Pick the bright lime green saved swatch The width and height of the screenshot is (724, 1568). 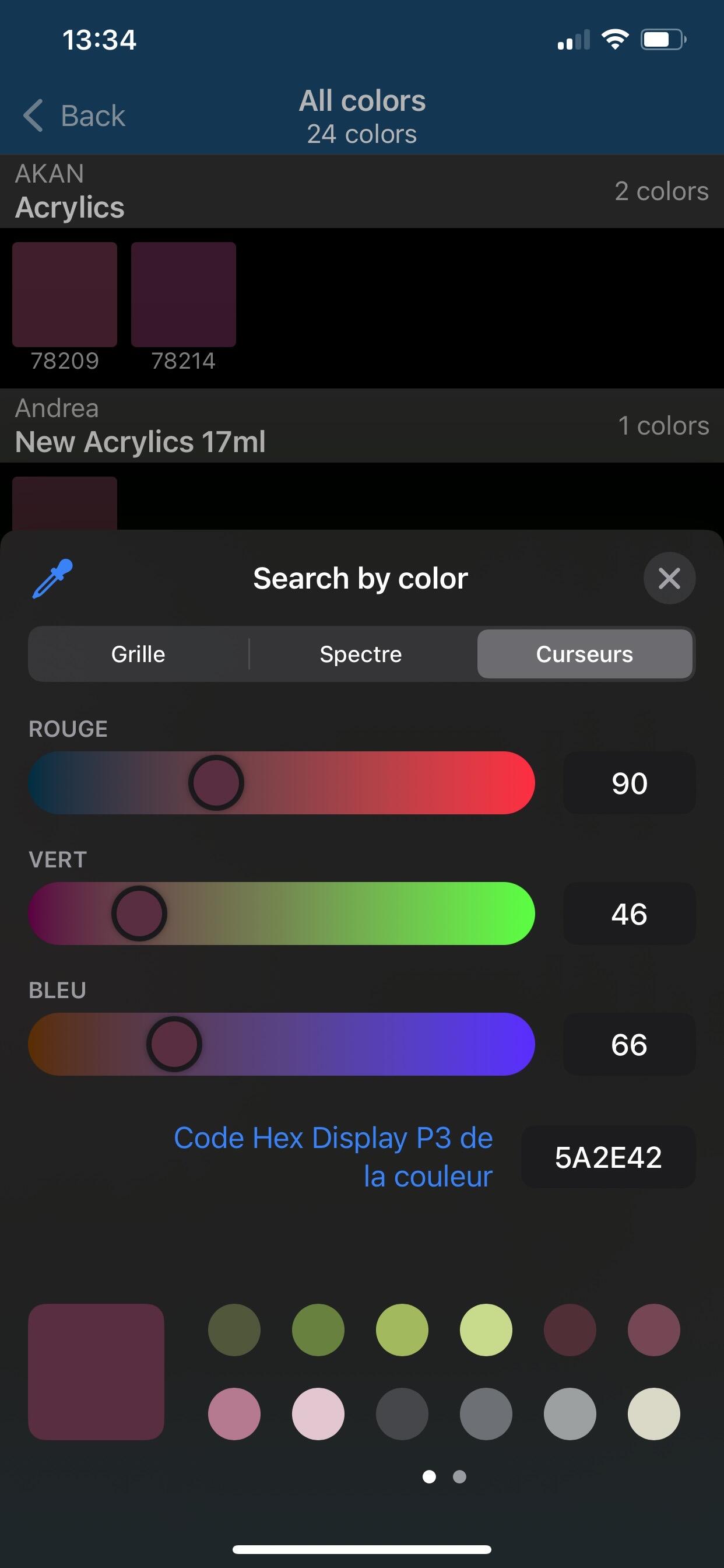click(486, 1329)
